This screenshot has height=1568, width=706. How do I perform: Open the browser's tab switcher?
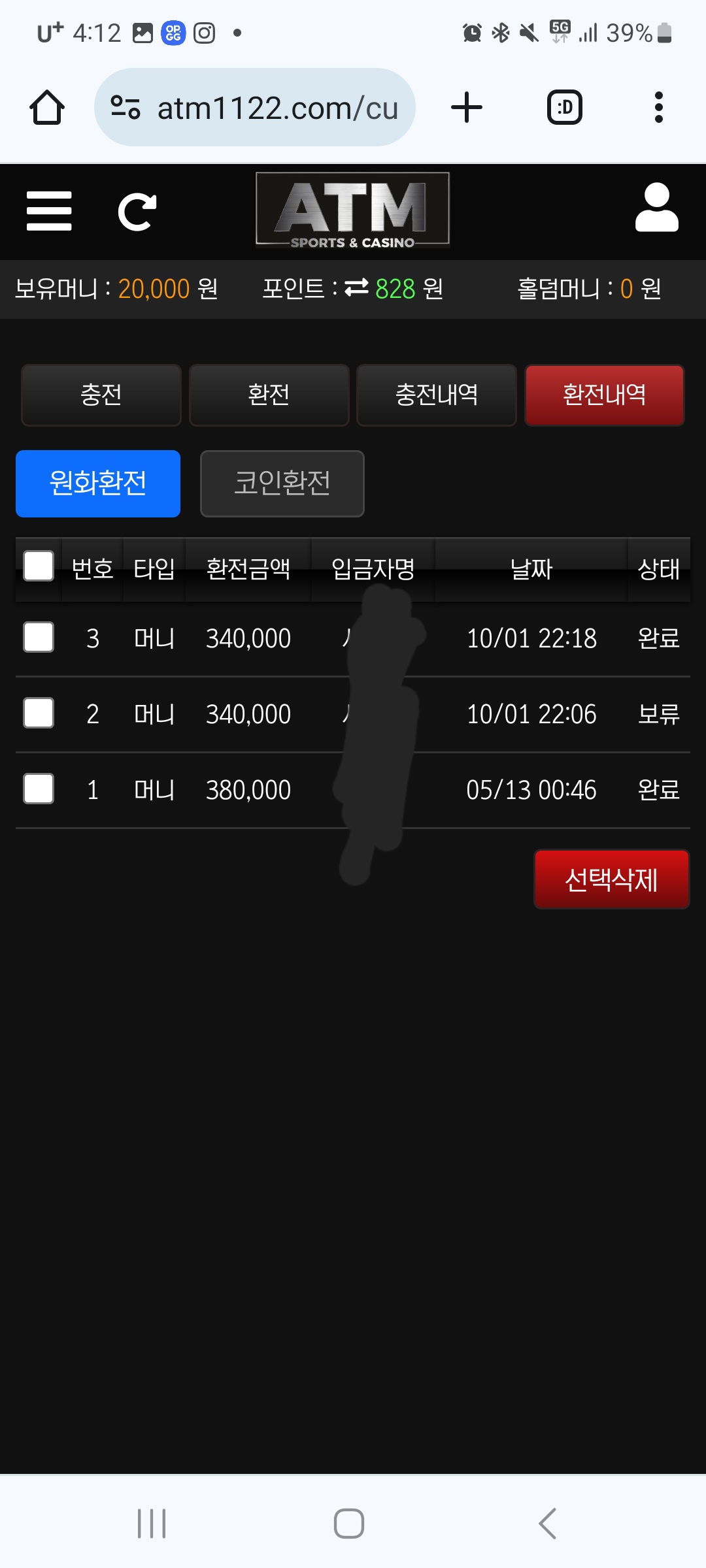[565, 108]
